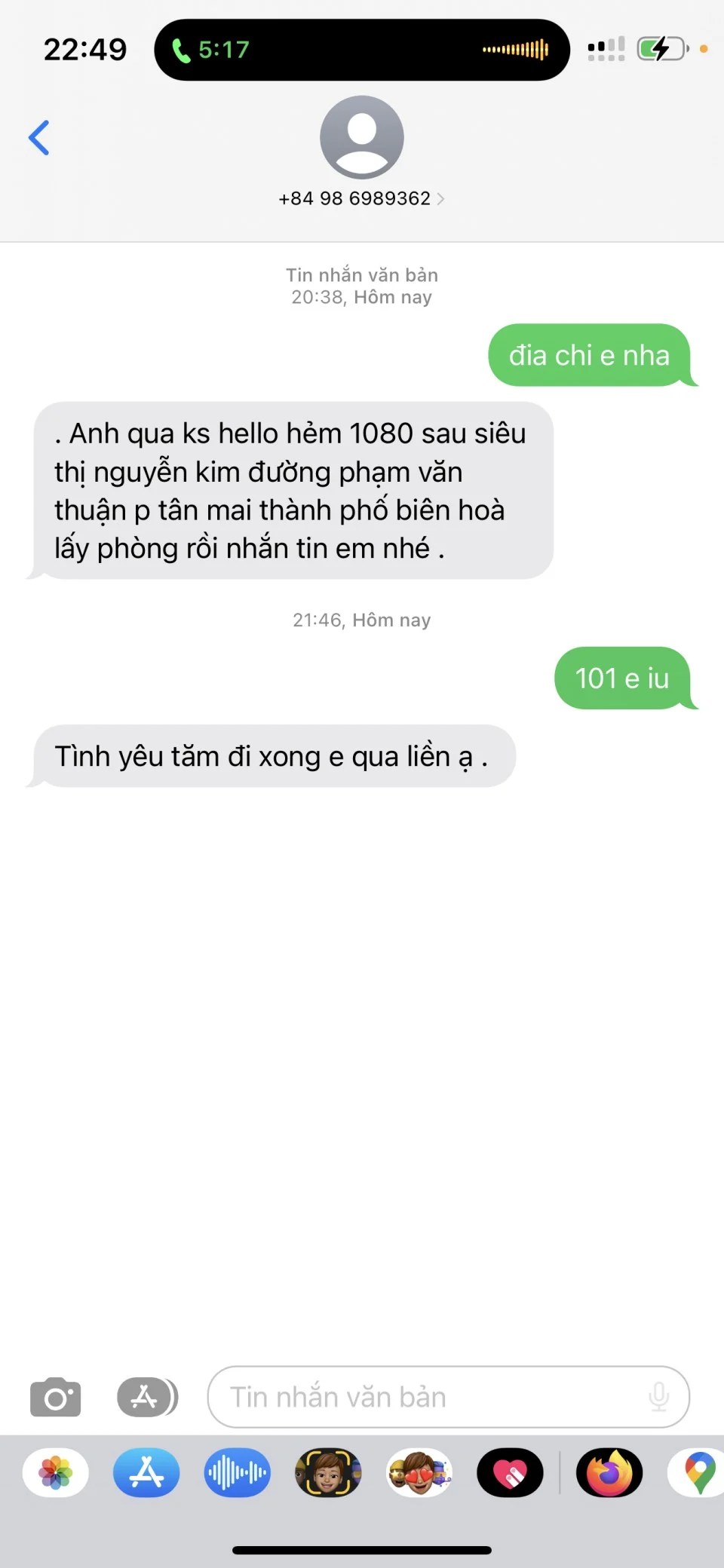Viewport: 724px width, 1568px height.
Task: Open Google Maps in the app tray
Action: pyautogui.click(x=698, y=1472)
